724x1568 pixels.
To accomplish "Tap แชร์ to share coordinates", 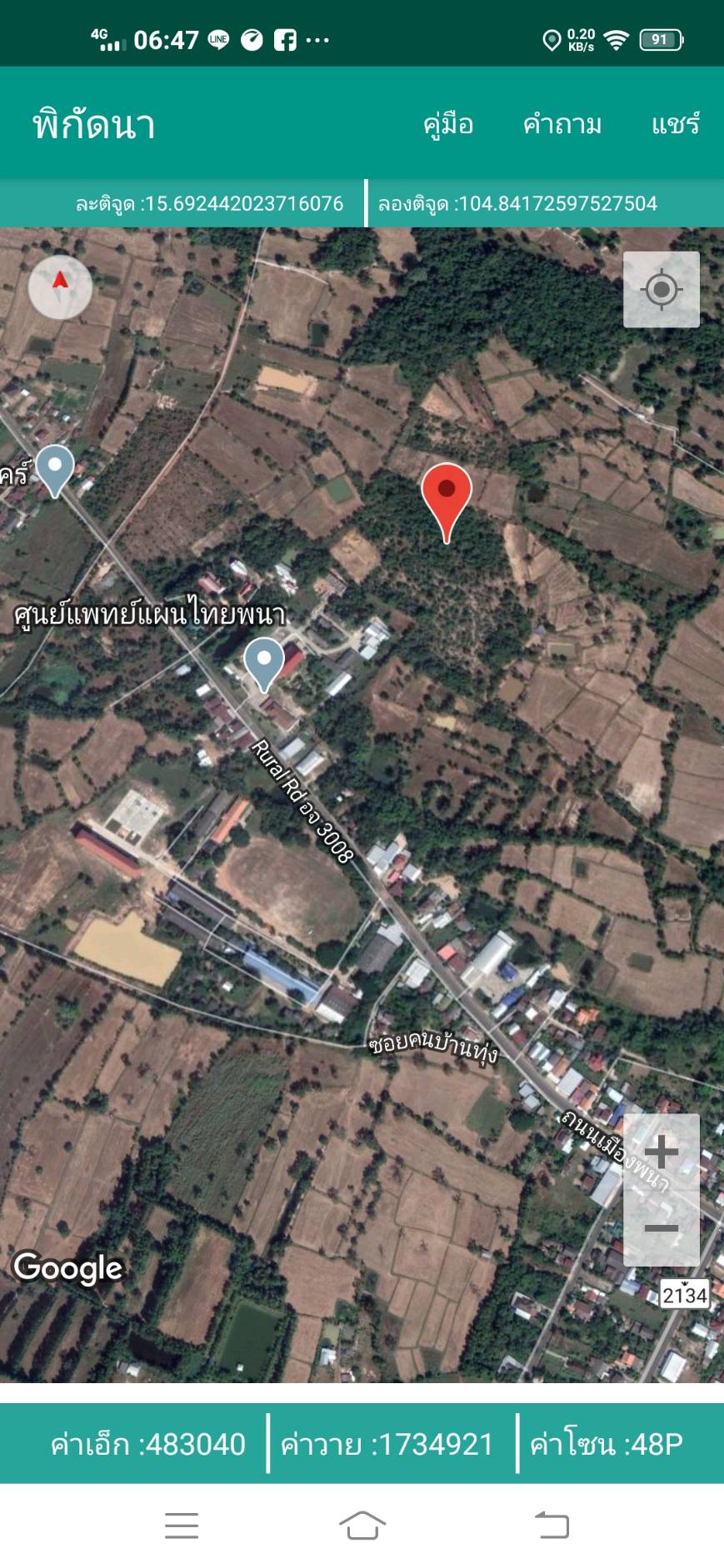I will pos(676,125).
